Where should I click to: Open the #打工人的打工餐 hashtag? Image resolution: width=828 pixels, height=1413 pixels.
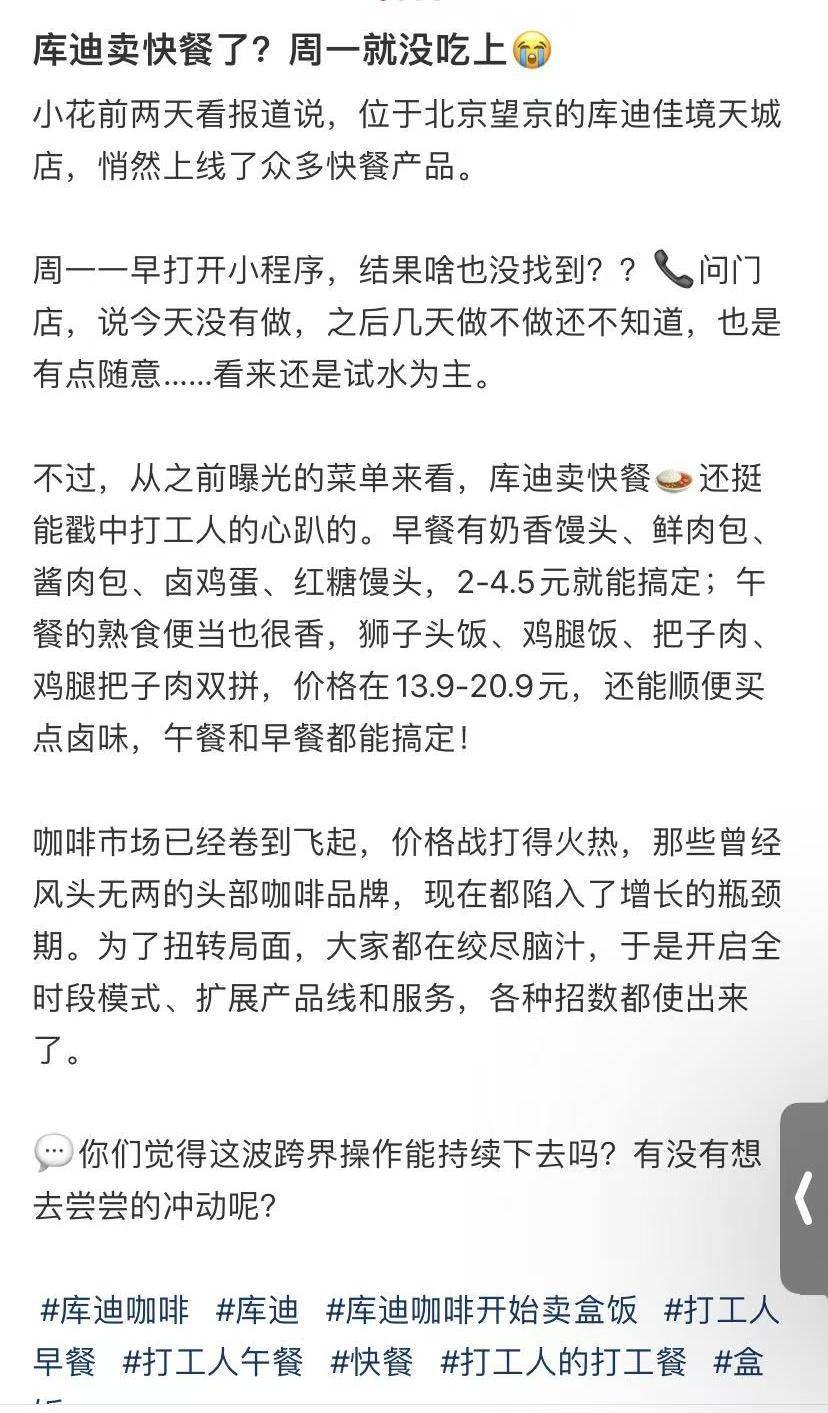tap(563, 1361)
